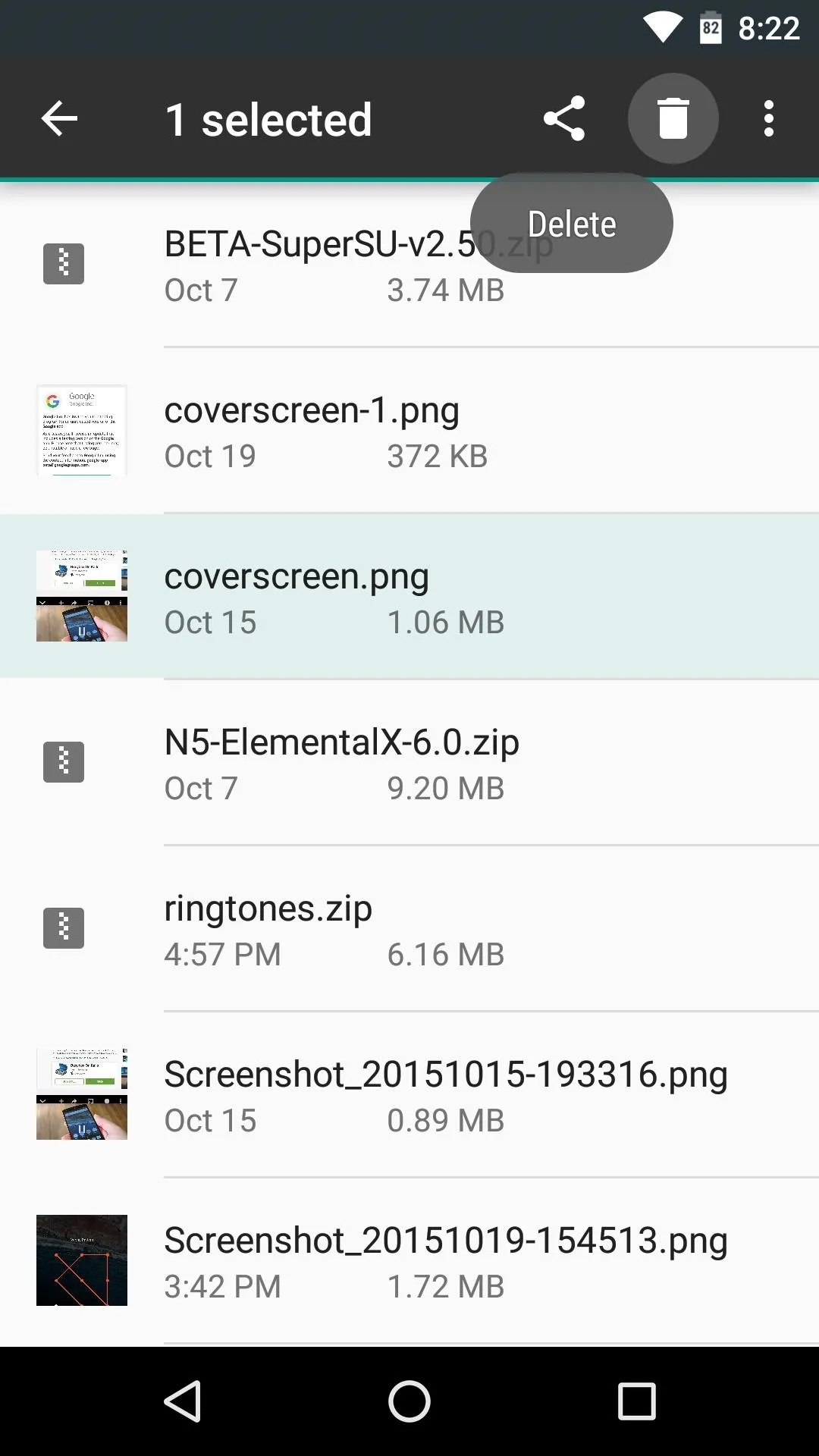Deselect coverscreen.png
The width and height of the screenshot is (819, 1456).
point(409,597)
